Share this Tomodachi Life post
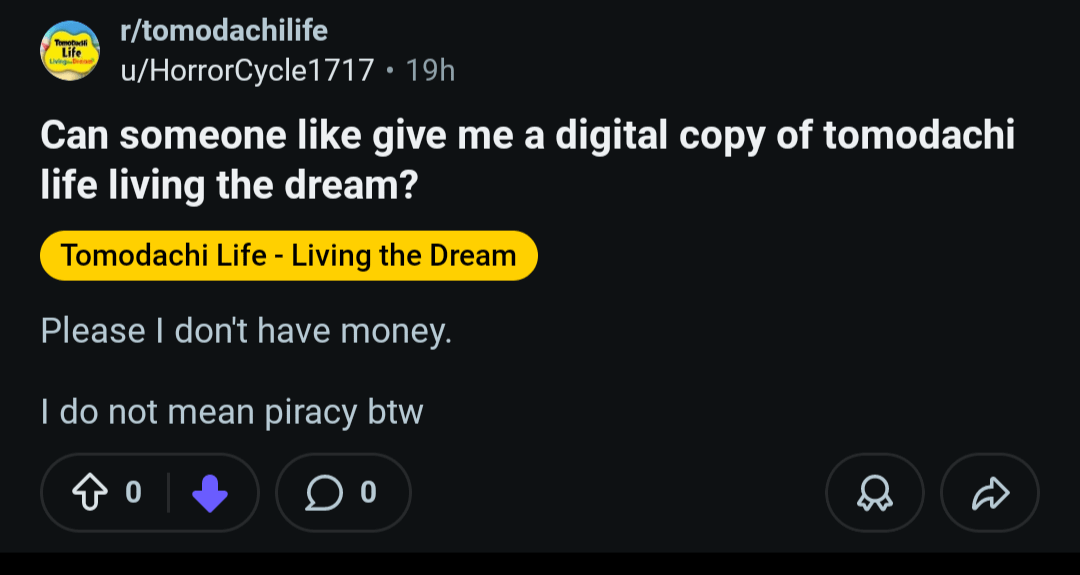The image size is (1080, 575). 990,492
